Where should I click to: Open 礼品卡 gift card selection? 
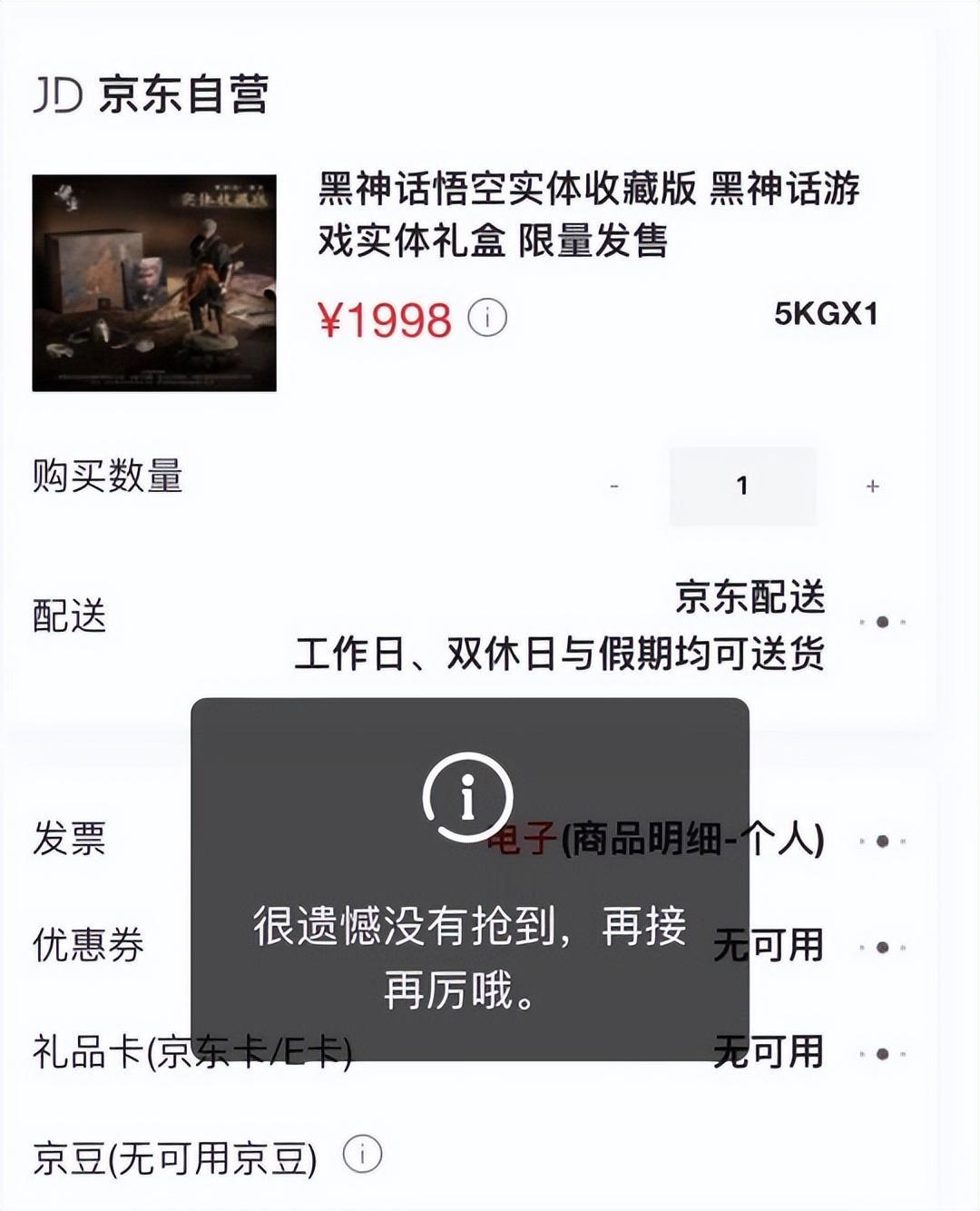click(x=882, y=1054)
